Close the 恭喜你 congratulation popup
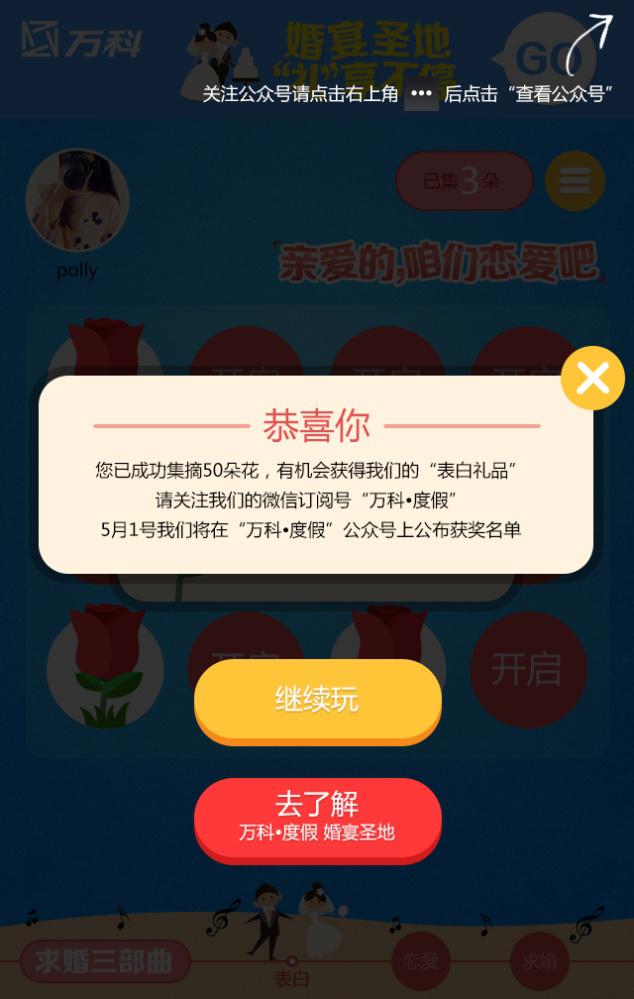The image size is (634, 999). 592,378
